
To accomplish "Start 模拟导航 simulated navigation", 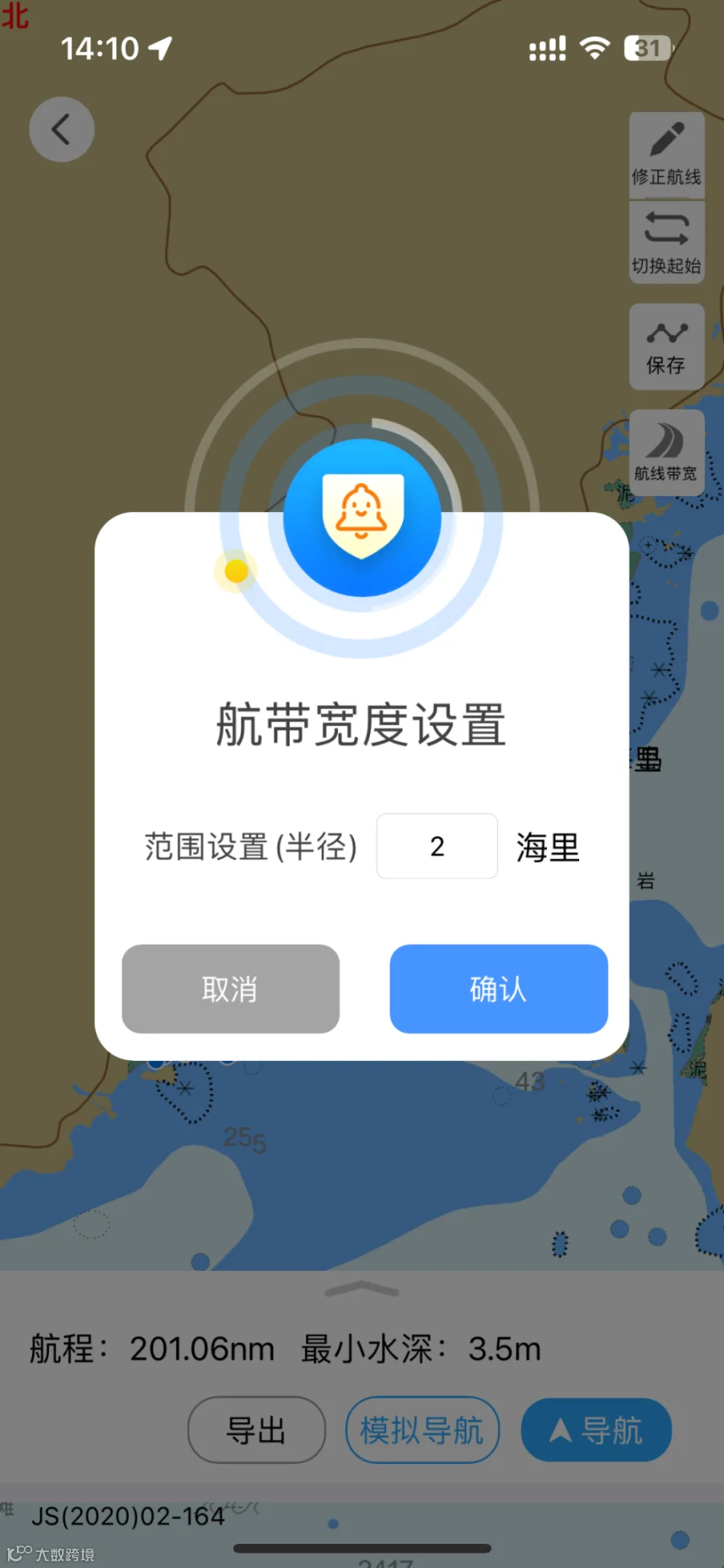I will pos(422,1430).
